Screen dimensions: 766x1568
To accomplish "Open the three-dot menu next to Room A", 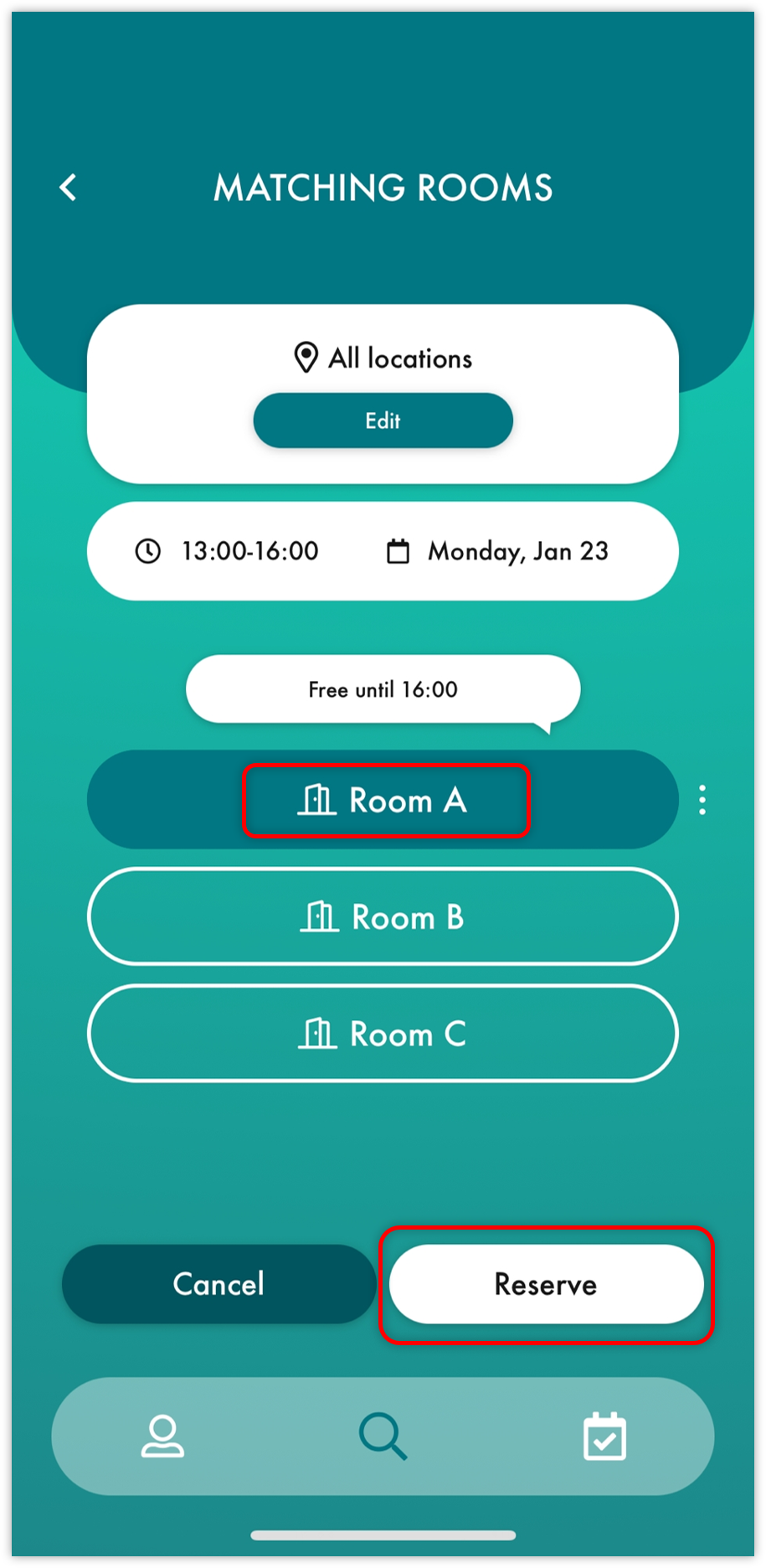I will (702, 801).
